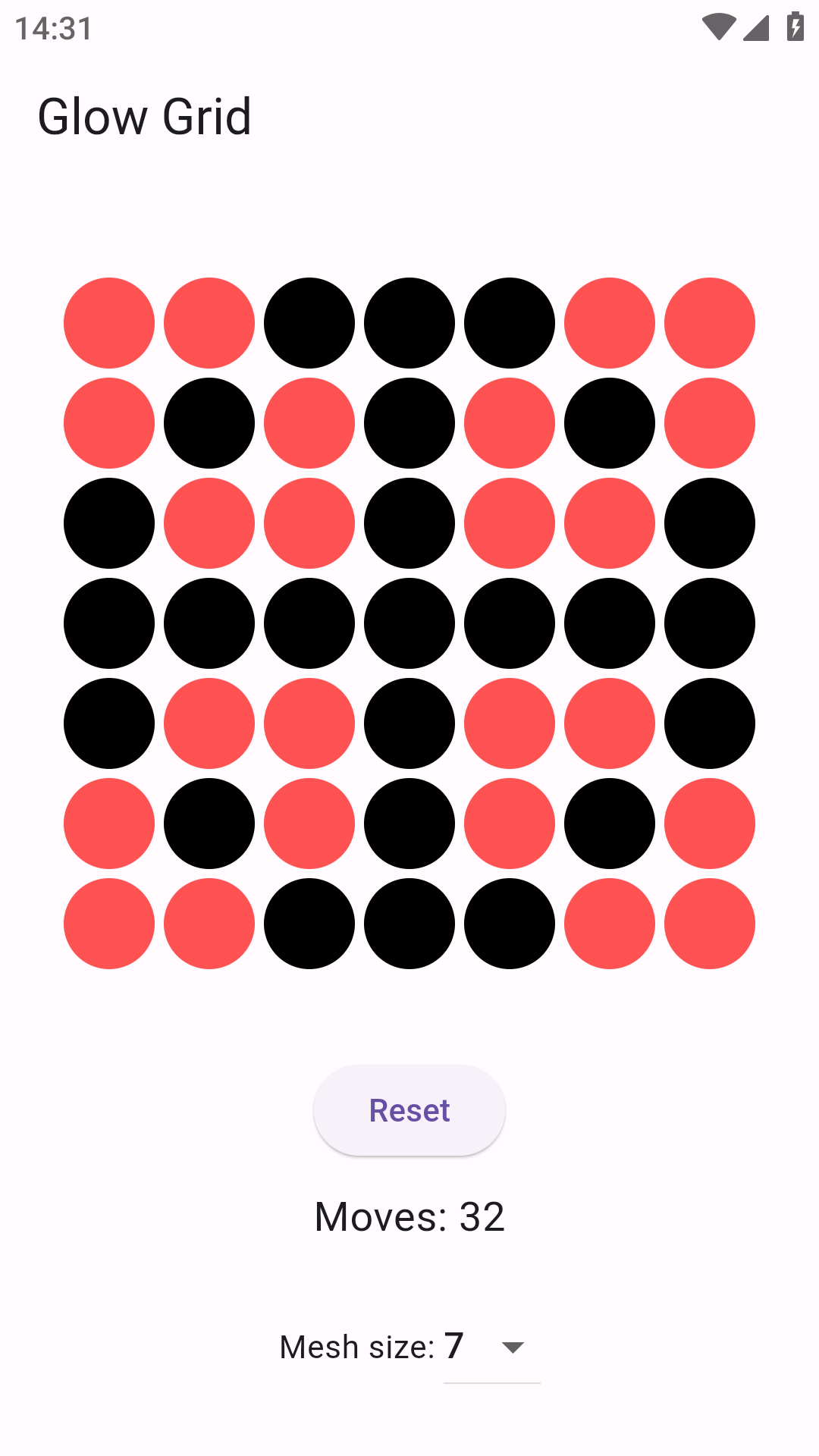
Task: Toggle the red light in the top-right corner
Action: point(710,323)
